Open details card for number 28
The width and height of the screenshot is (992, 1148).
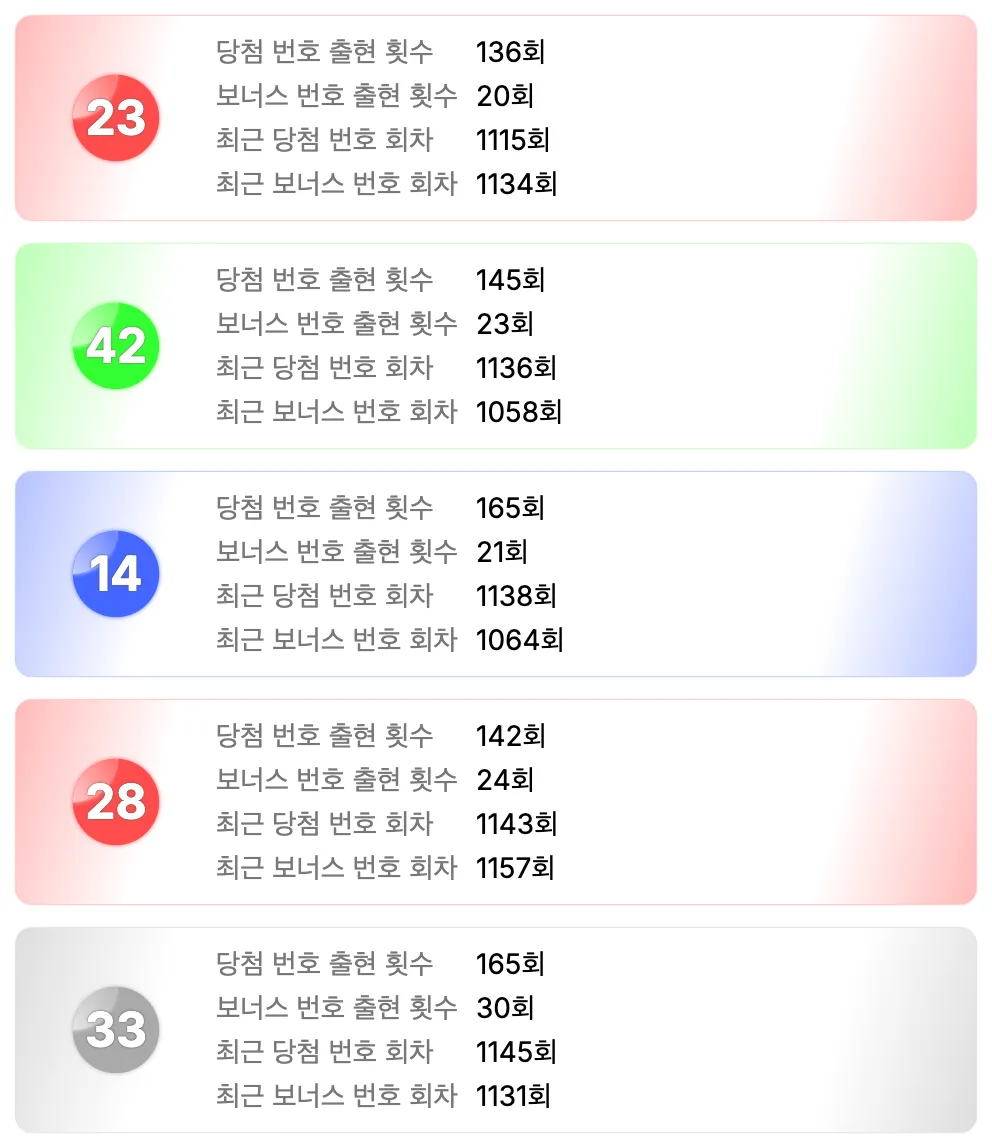tap(496, 800)
